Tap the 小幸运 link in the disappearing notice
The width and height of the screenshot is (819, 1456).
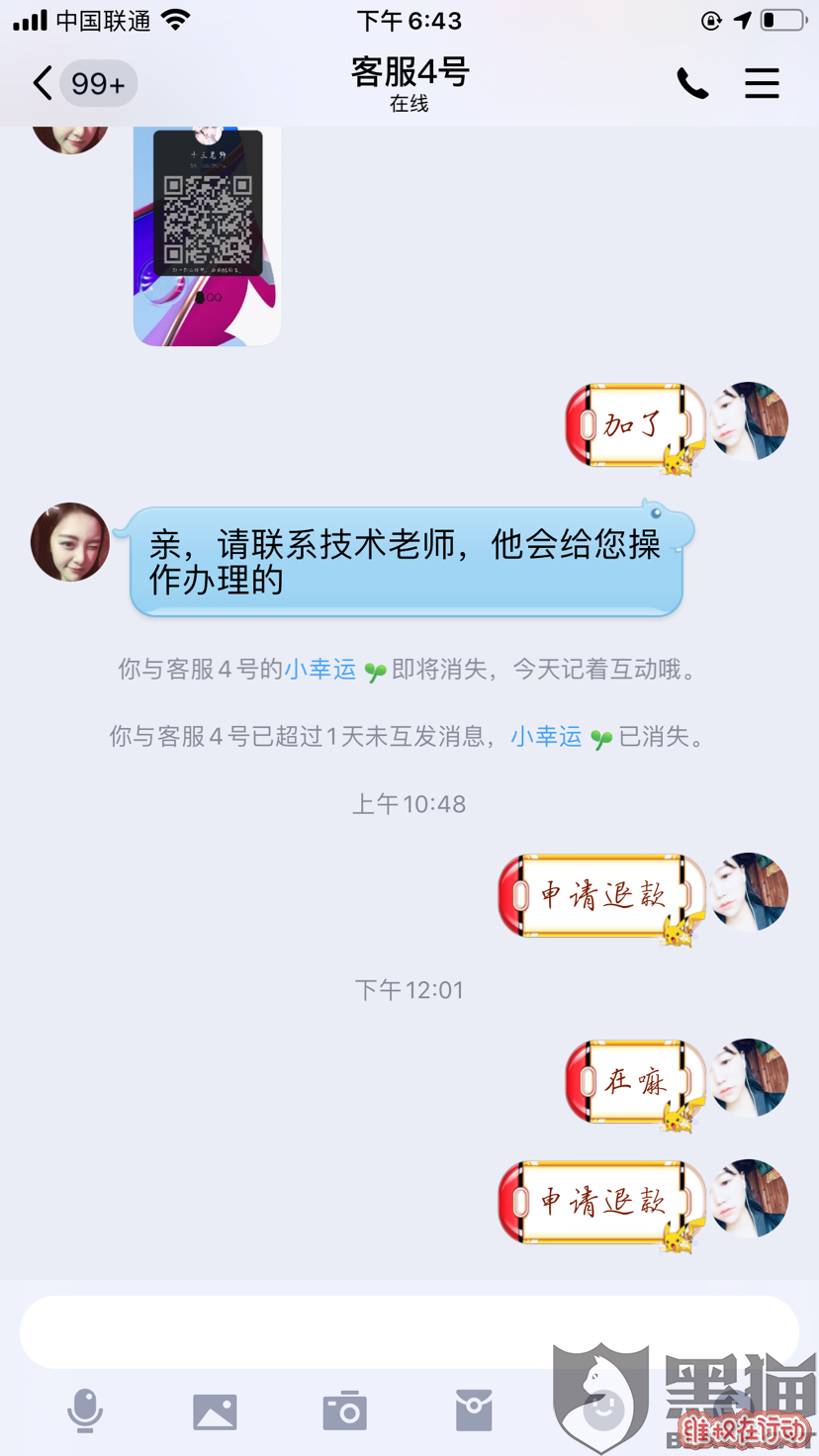coord(320,670)
